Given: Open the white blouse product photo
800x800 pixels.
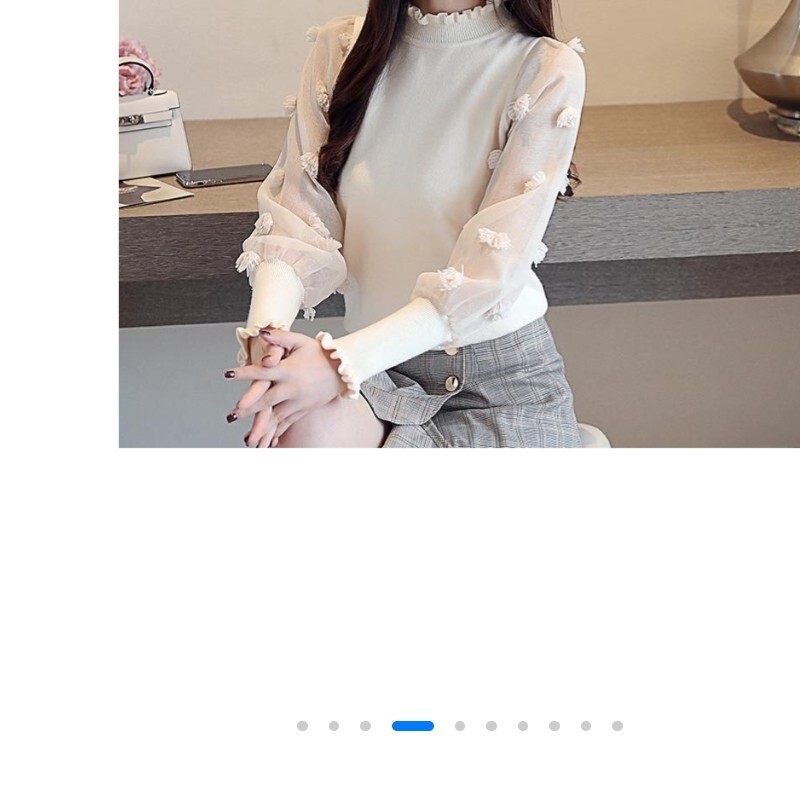Looking at the screenshot, I should tap(459, 223).
